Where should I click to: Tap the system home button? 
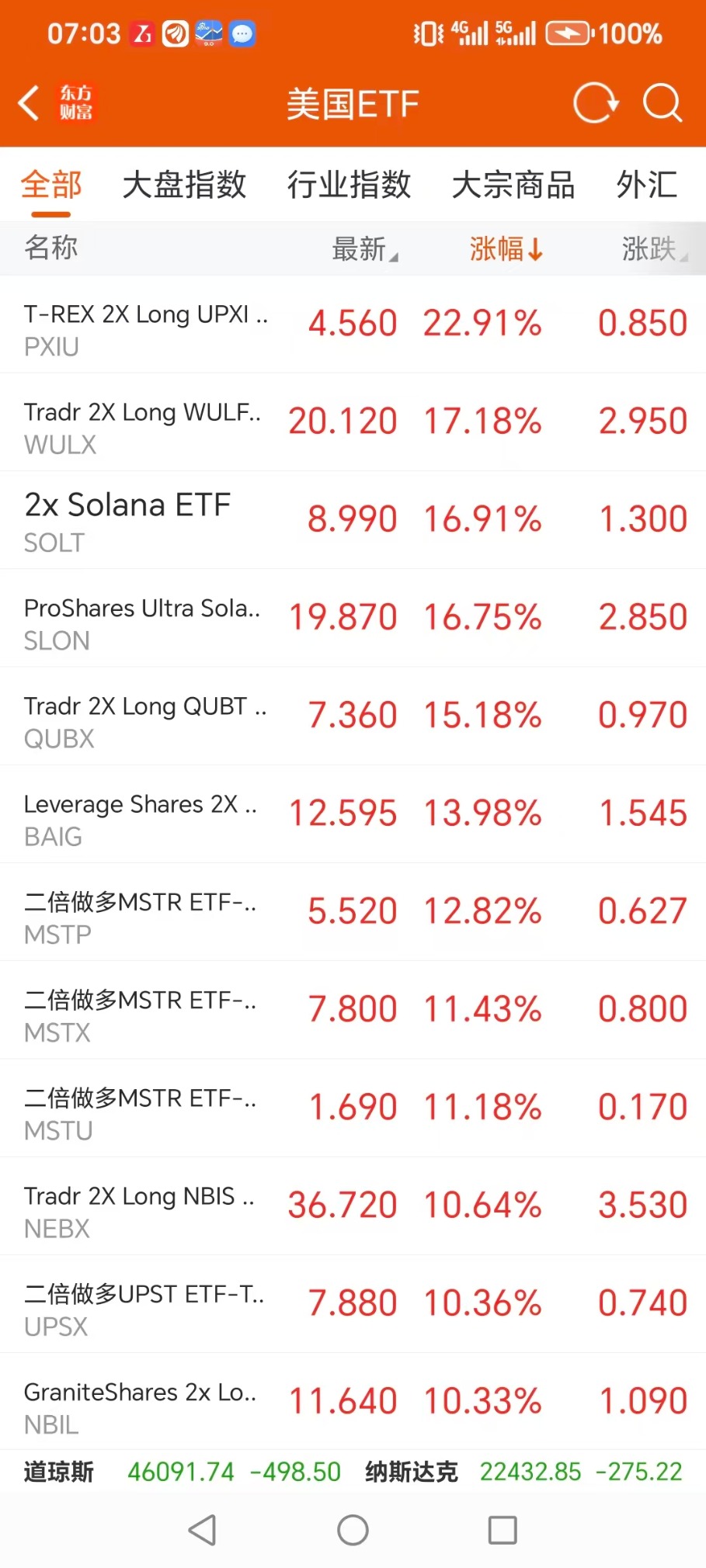[x=353, y=1531]
